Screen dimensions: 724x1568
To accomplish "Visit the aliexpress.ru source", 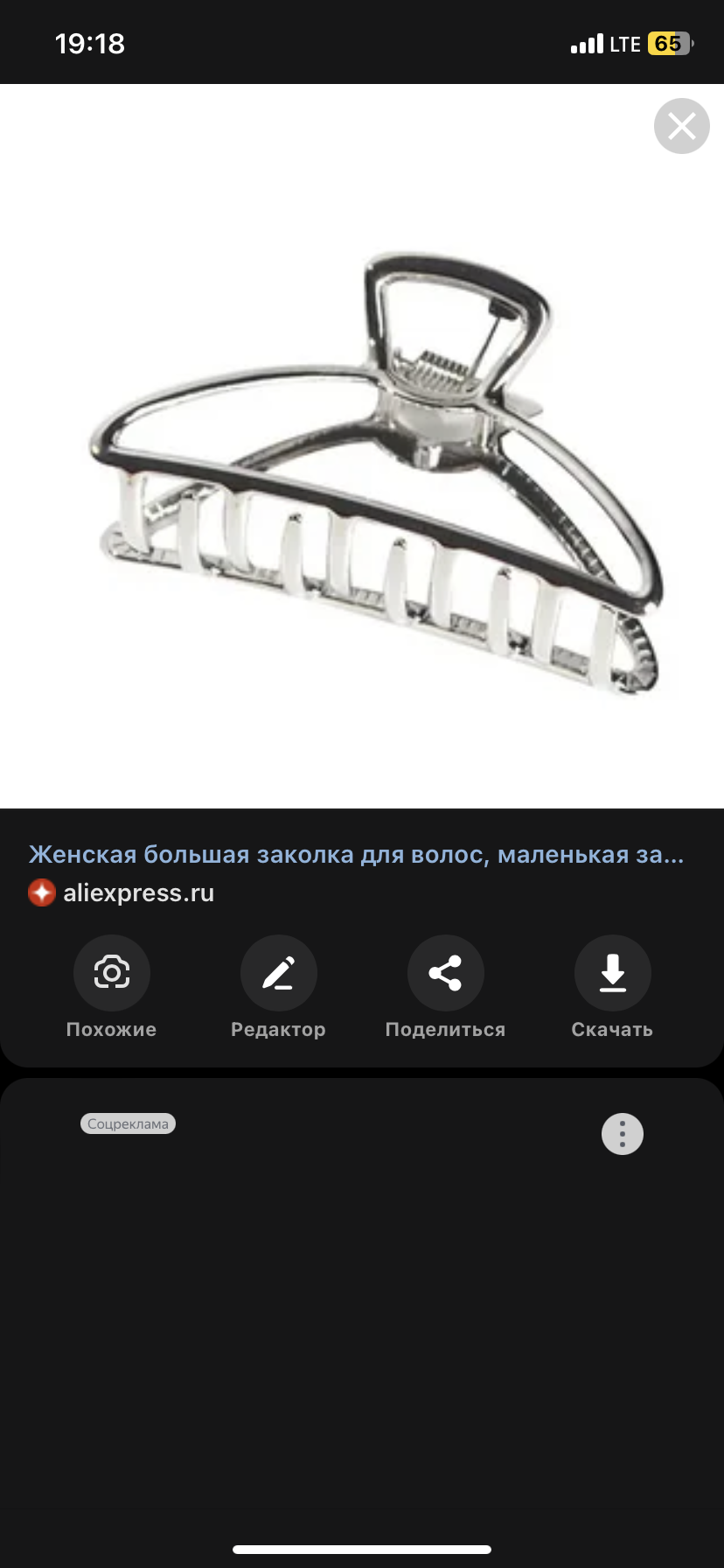I will (138, 892).
